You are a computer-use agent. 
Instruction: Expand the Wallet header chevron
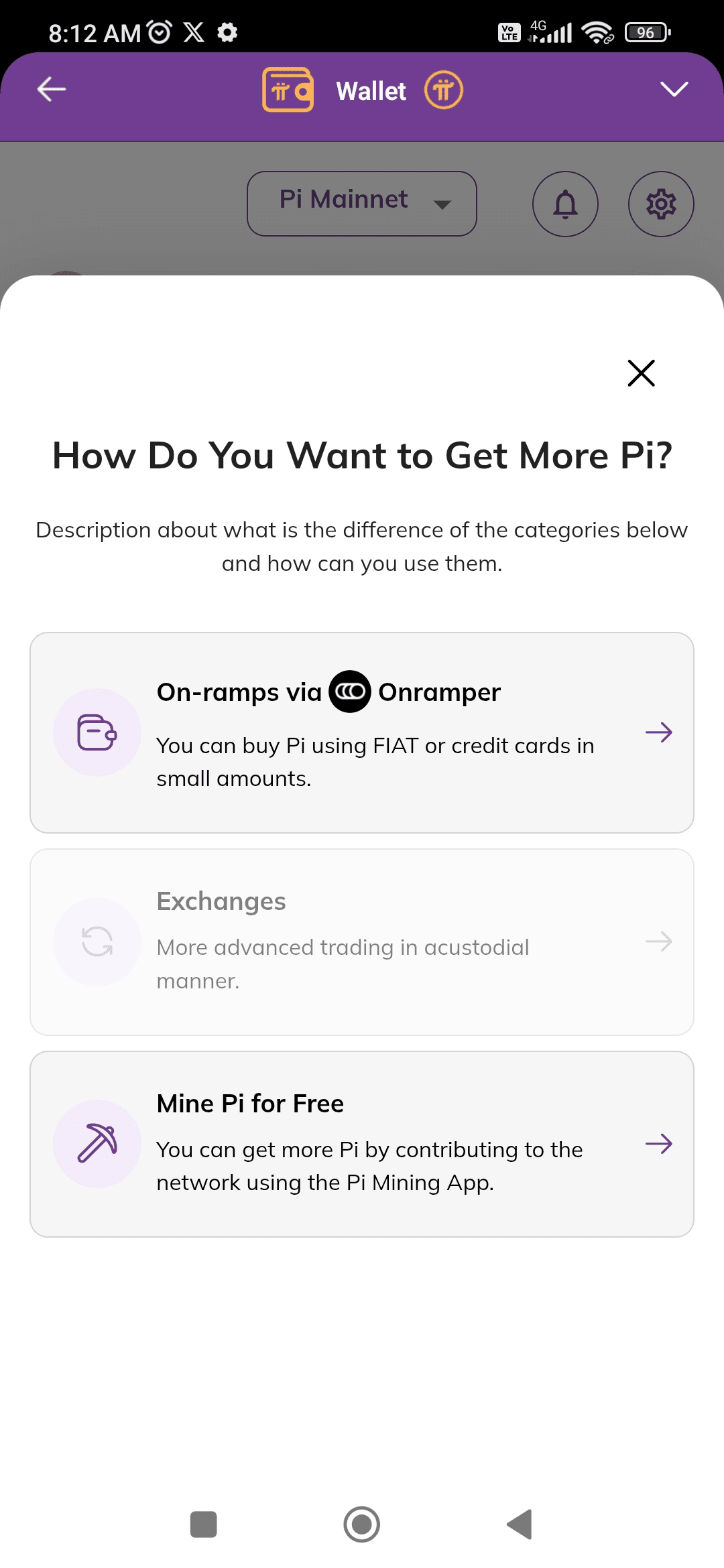674,89
